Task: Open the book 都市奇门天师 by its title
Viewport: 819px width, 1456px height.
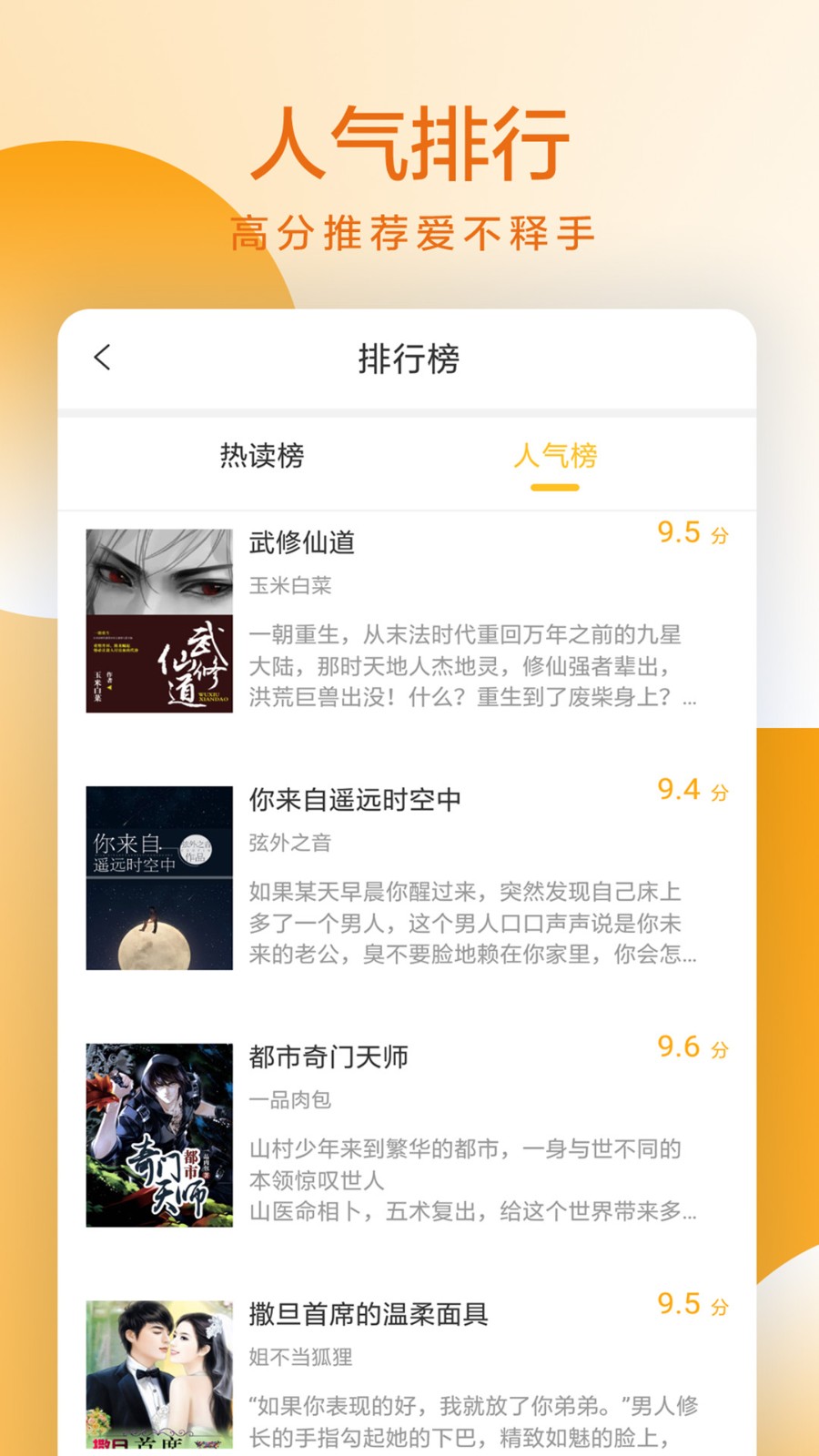Action: pos(329,1057)
